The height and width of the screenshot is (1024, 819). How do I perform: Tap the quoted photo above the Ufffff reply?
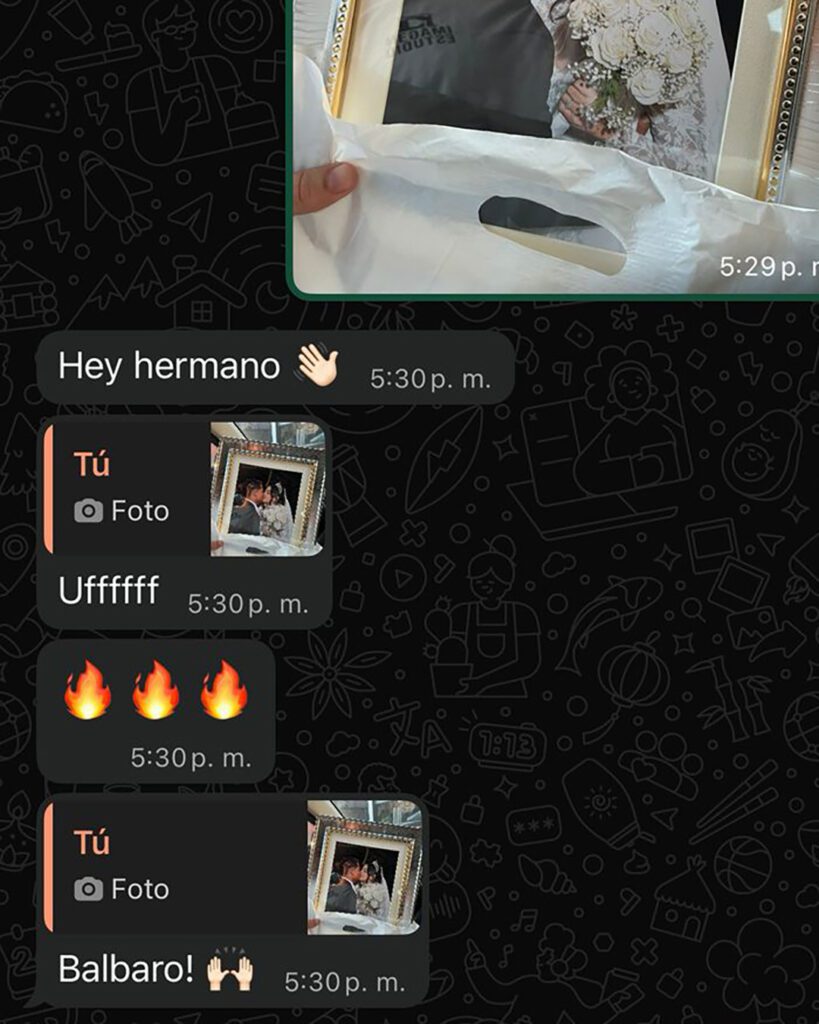pyautogui.click(x=185, y=489)
